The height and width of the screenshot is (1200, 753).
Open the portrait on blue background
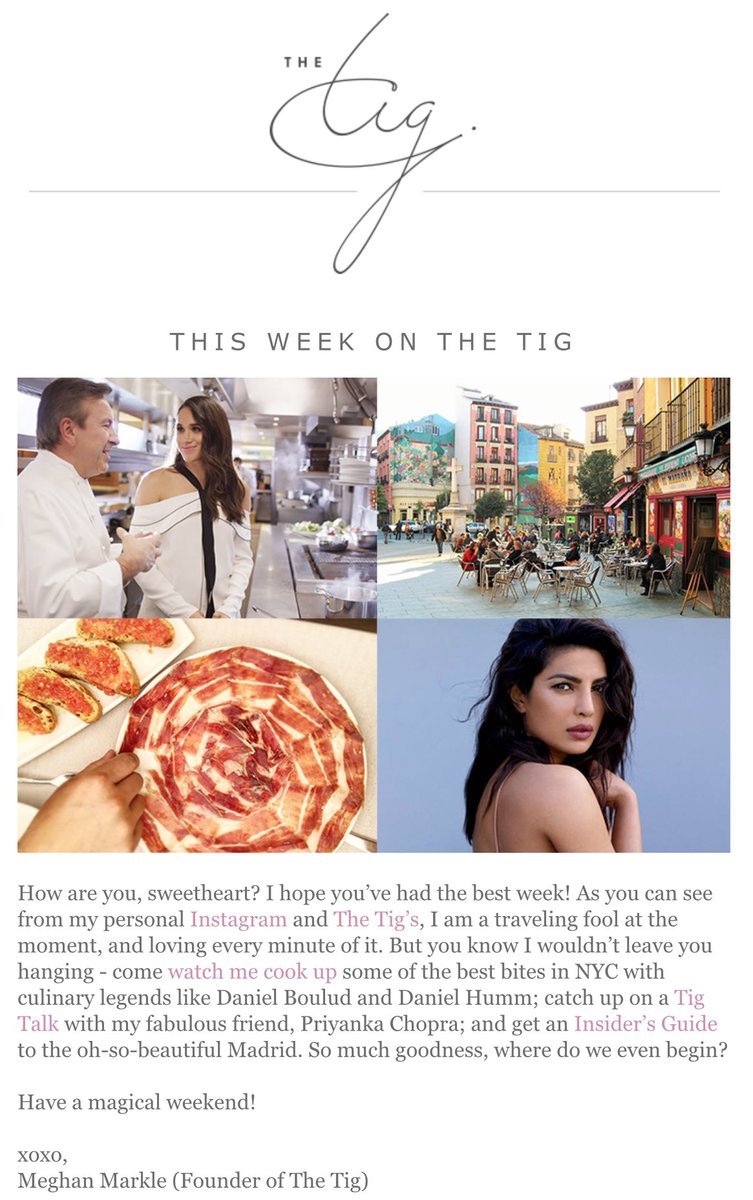[553, 735]
